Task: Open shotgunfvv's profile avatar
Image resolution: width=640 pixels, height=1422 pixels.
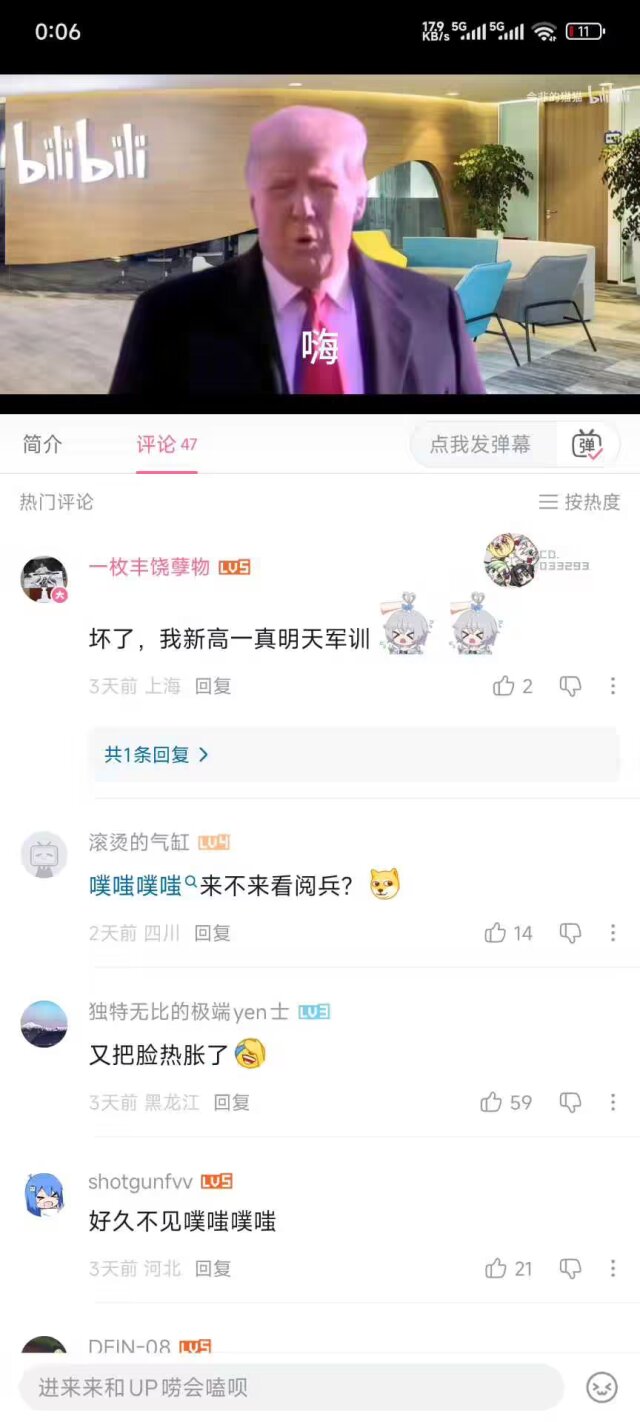Action: [44, 1195]
